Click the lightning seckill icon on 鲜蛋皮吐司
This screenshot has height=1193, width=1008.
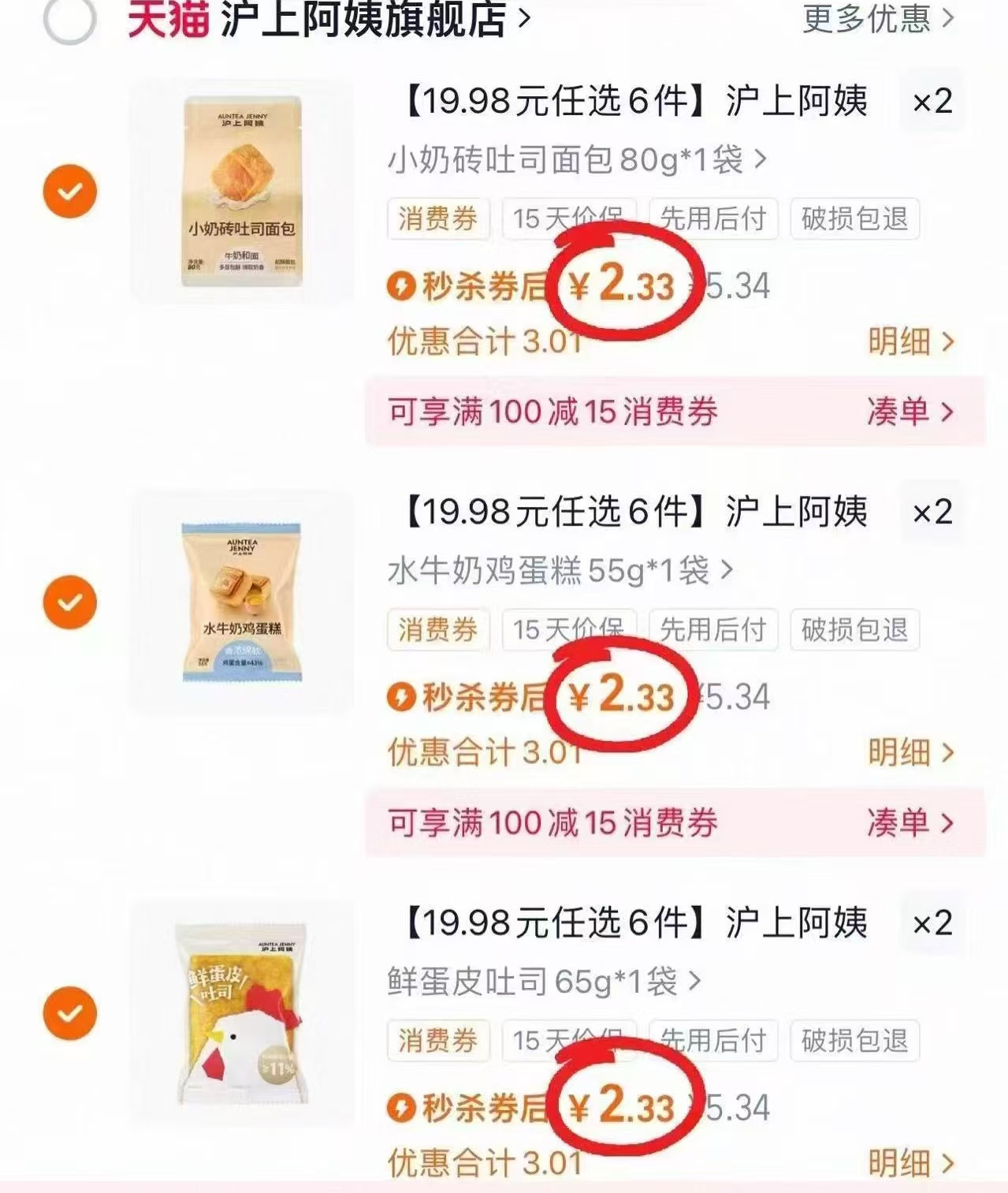pyautogui.click(x=403, y=1106)
